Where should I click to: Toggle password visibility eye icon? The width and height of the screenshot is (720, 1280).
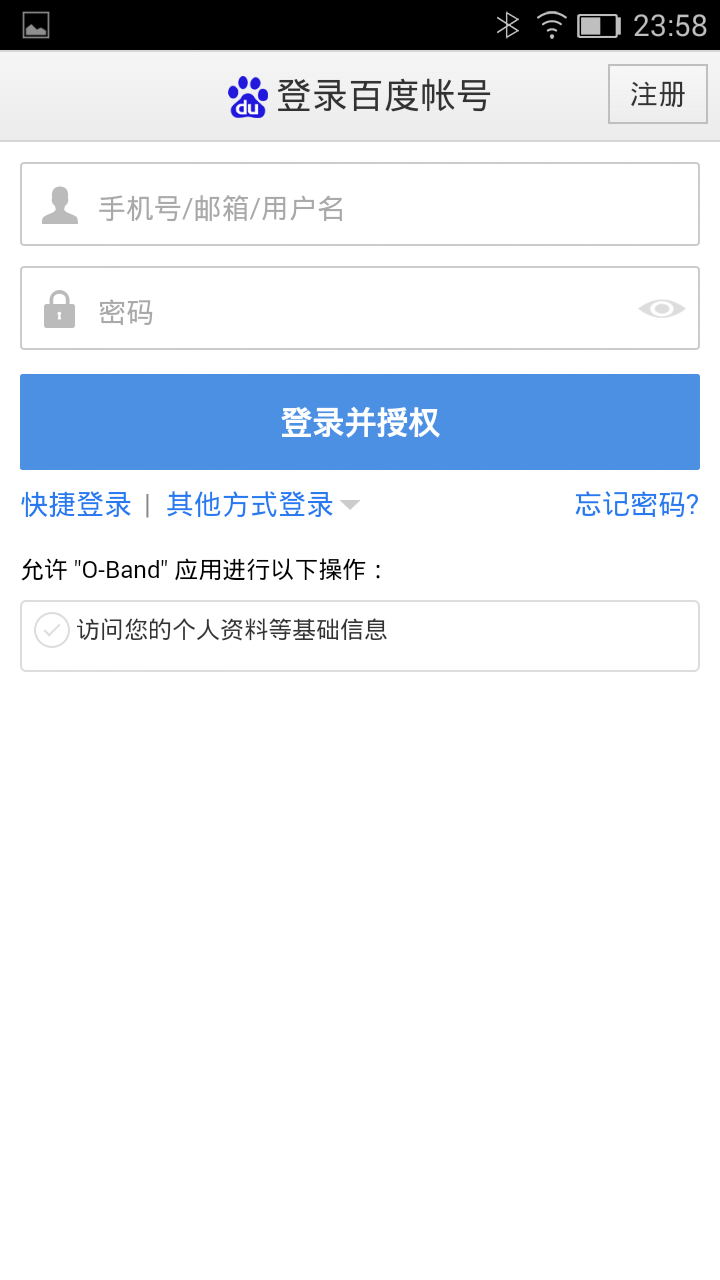[661, 309]
